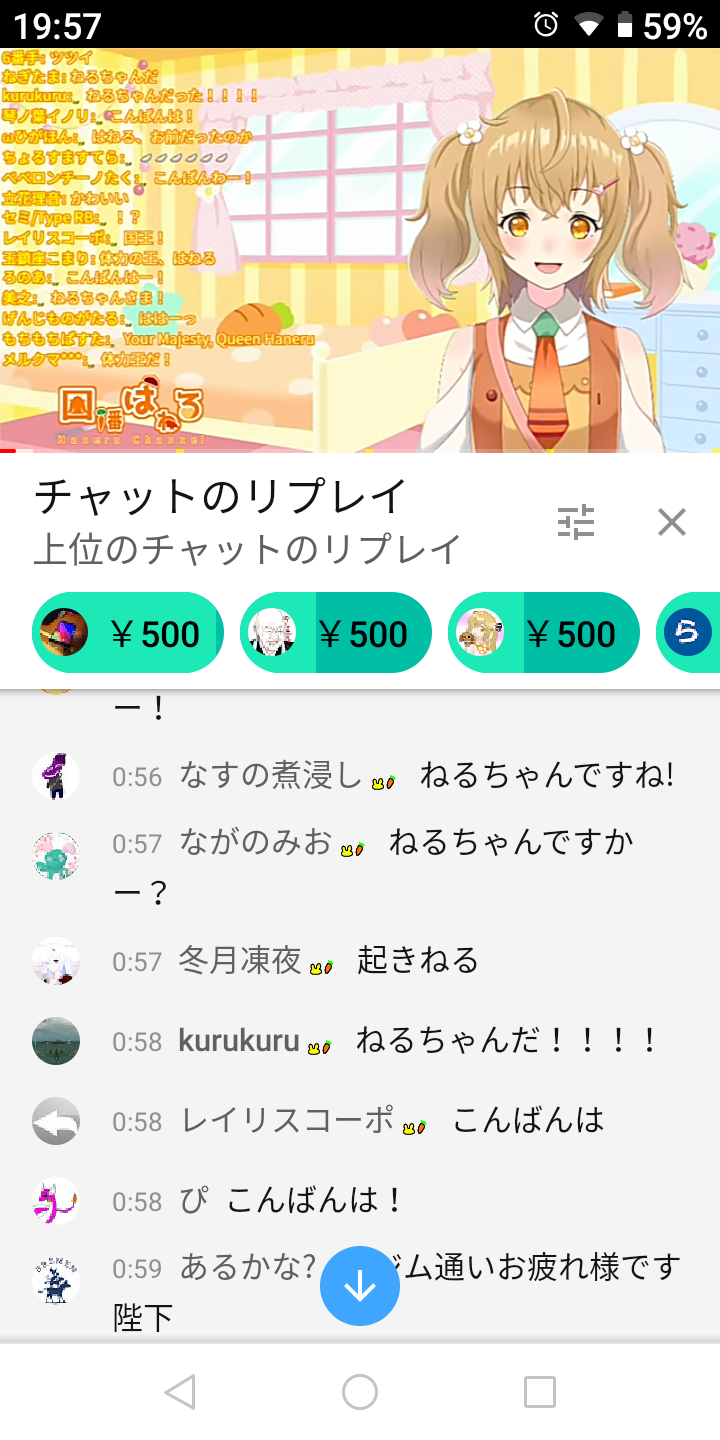Close the chat replay panel
The height and width of the screenshot is (1440, 720).
coord(671,522)
